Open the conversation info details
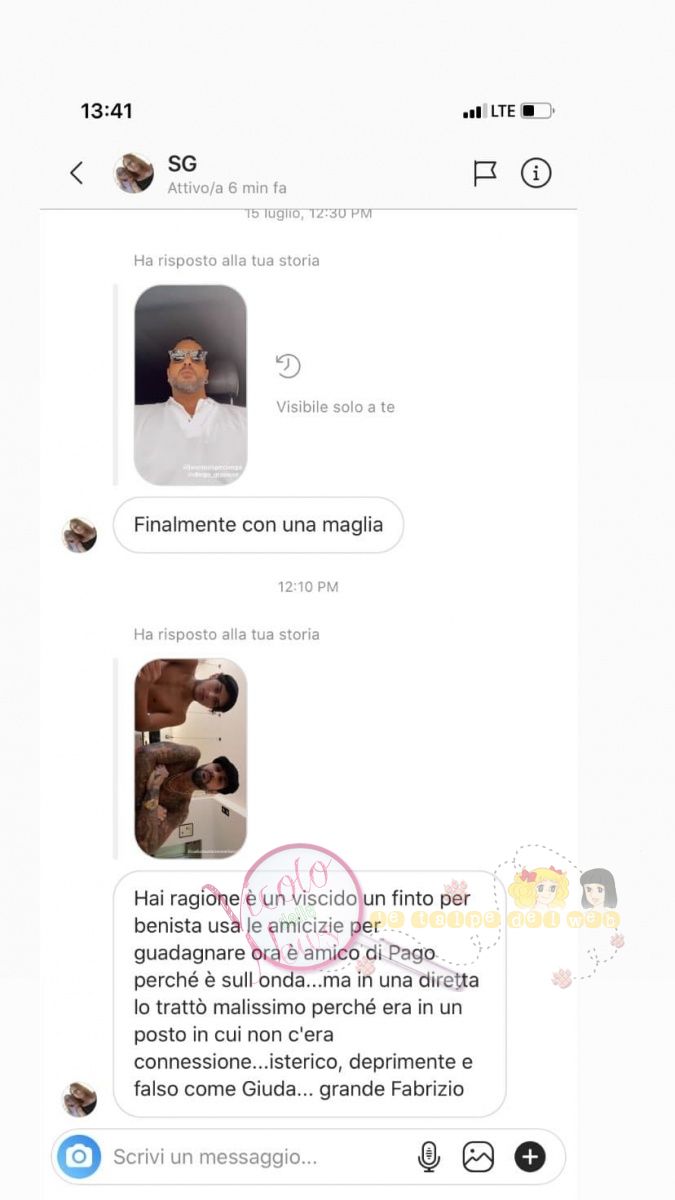The height and width of the screenshot is (1200, 675). [536, 173]
